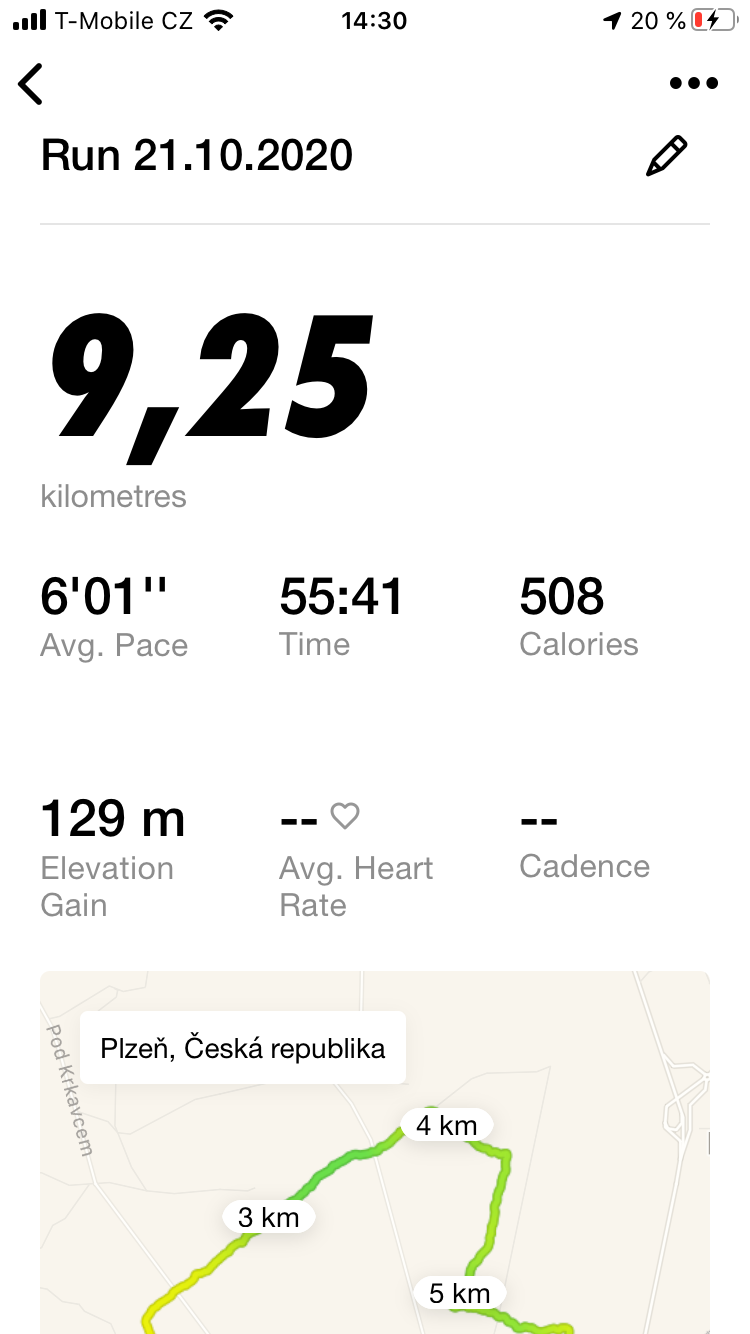The height and width of the screenshot is (1334, 750).
Task: Go back using the top-left arrow
Action: [x=31, y=84]
